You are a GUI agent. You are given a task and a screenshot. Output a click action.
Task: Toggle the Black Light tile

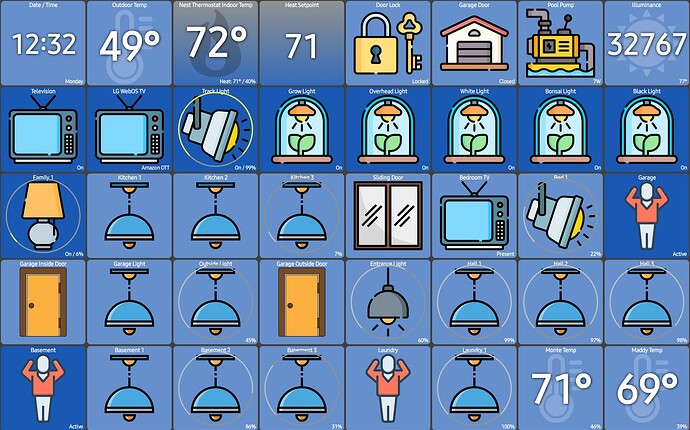646,130
